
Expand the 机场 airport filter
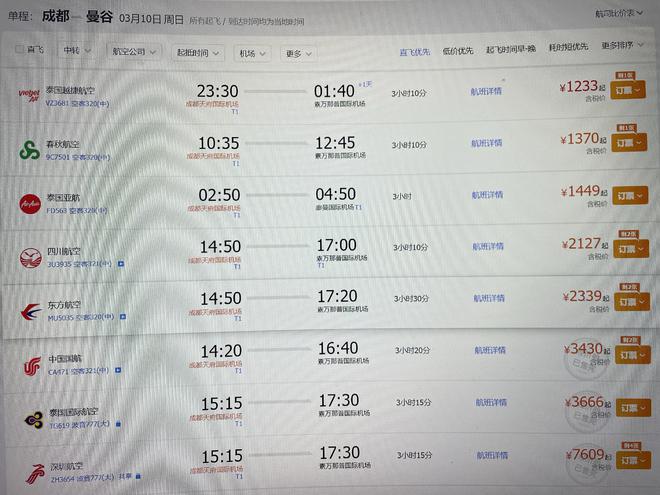(253, 54)
